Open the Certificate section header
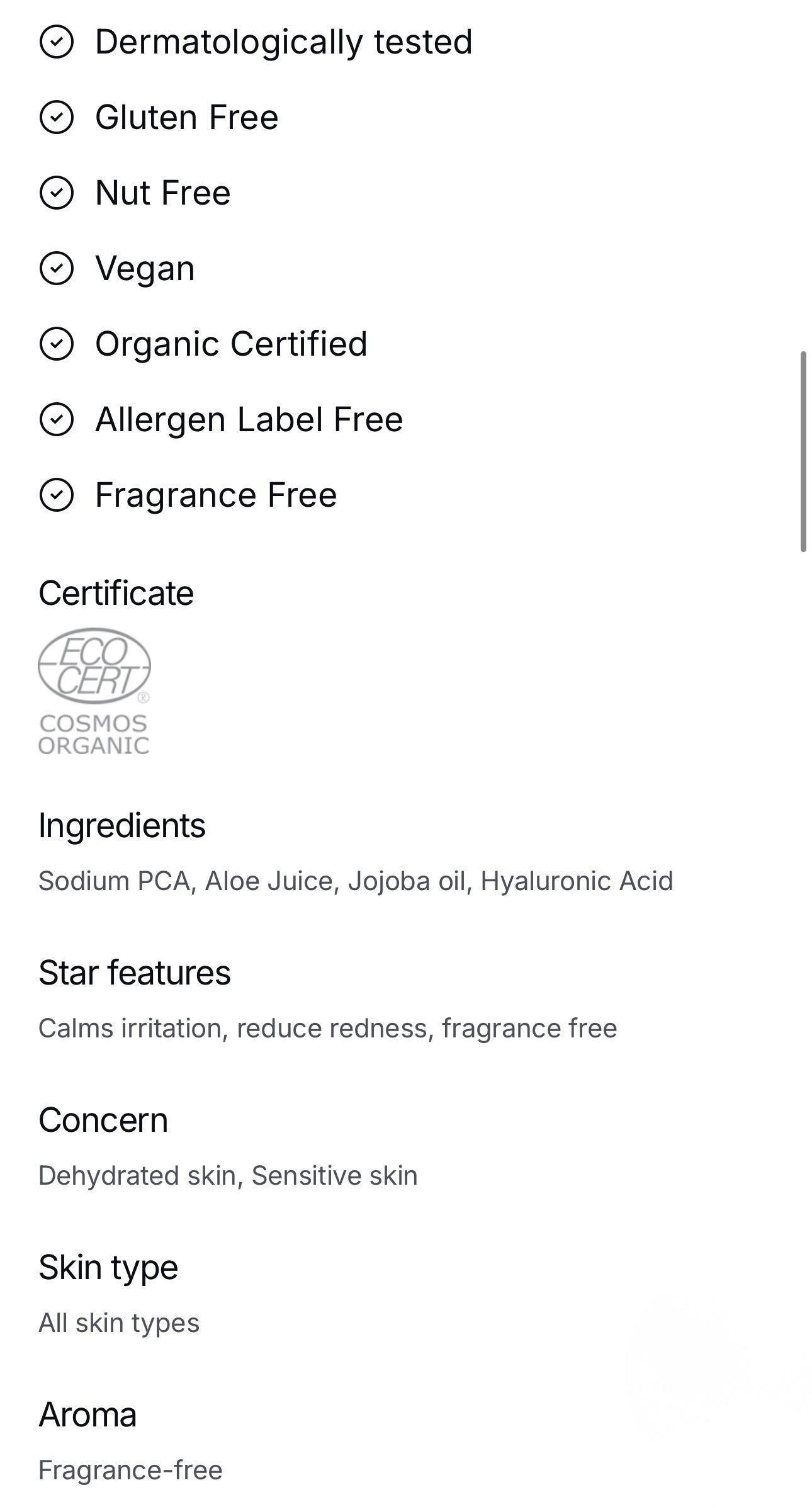The height and width of the screenshot is (1507, 812). tap(116, 592)
